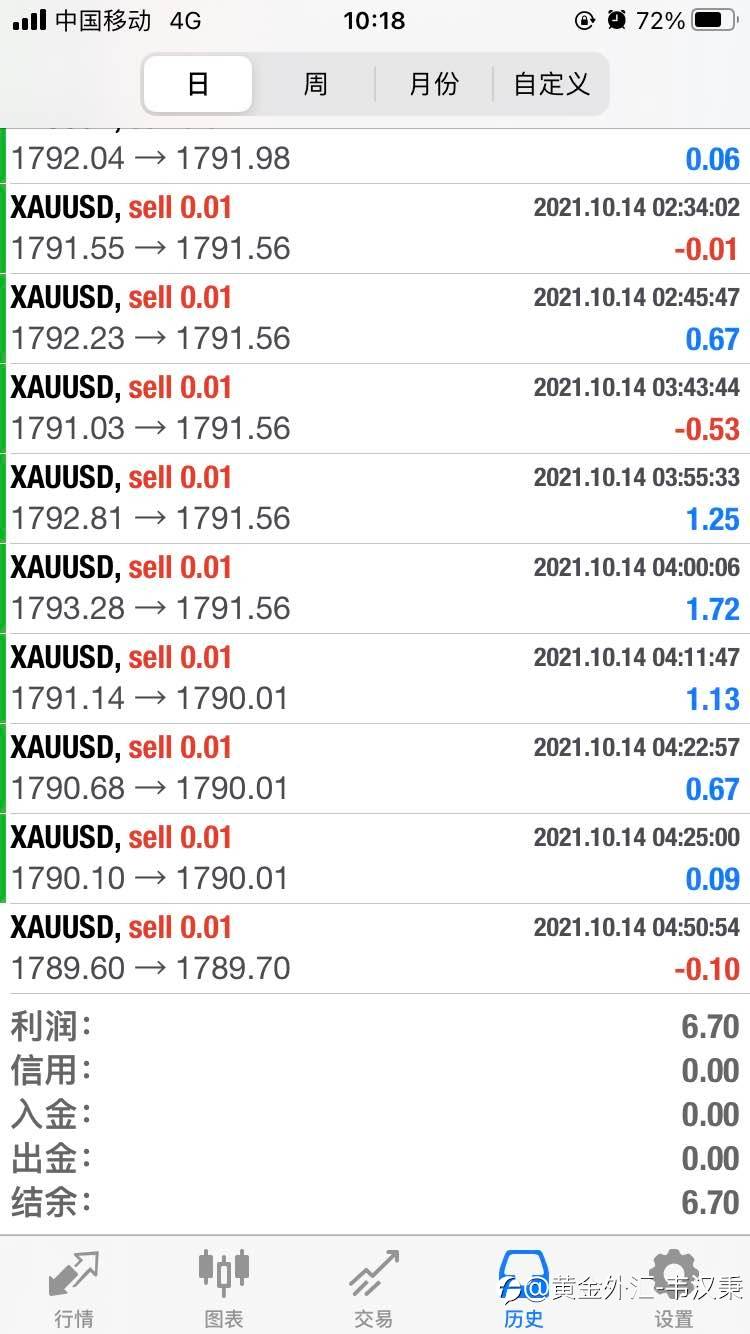The image size is (750, 1334).
Task: Open the 历史 tab
Action: click(524, 1288)
